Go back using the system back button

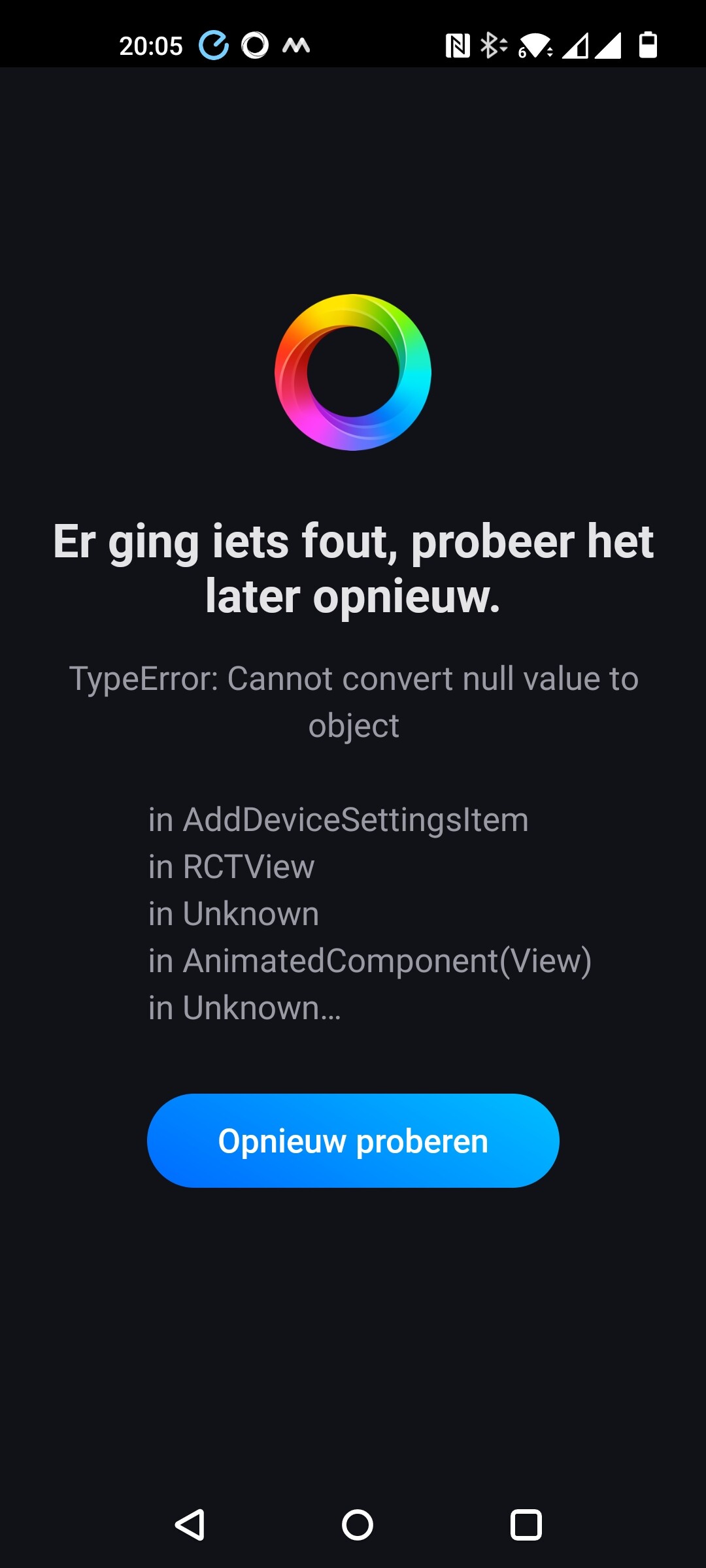190,1525
